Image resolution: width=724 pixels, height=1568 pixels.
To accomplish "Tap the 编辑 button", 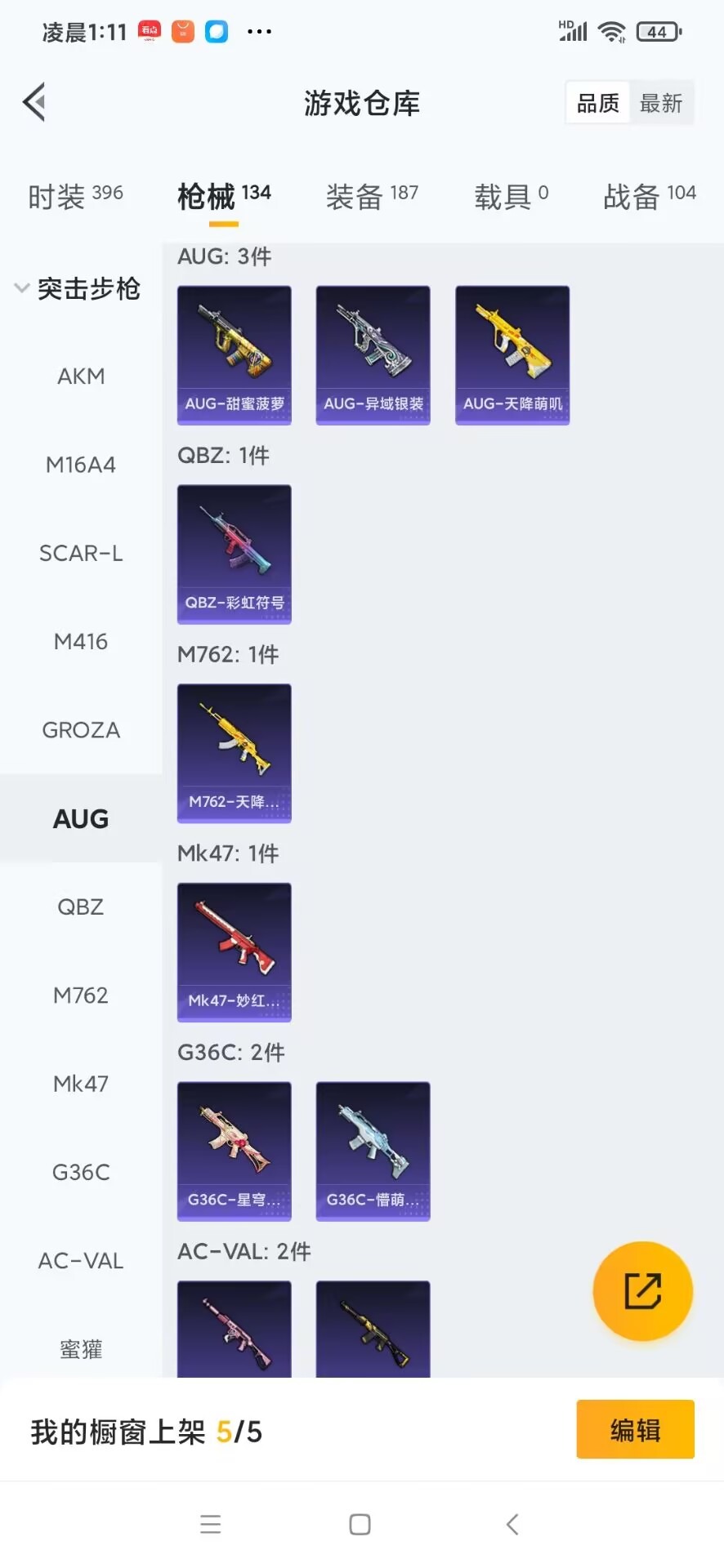I will coord(635,1430).
